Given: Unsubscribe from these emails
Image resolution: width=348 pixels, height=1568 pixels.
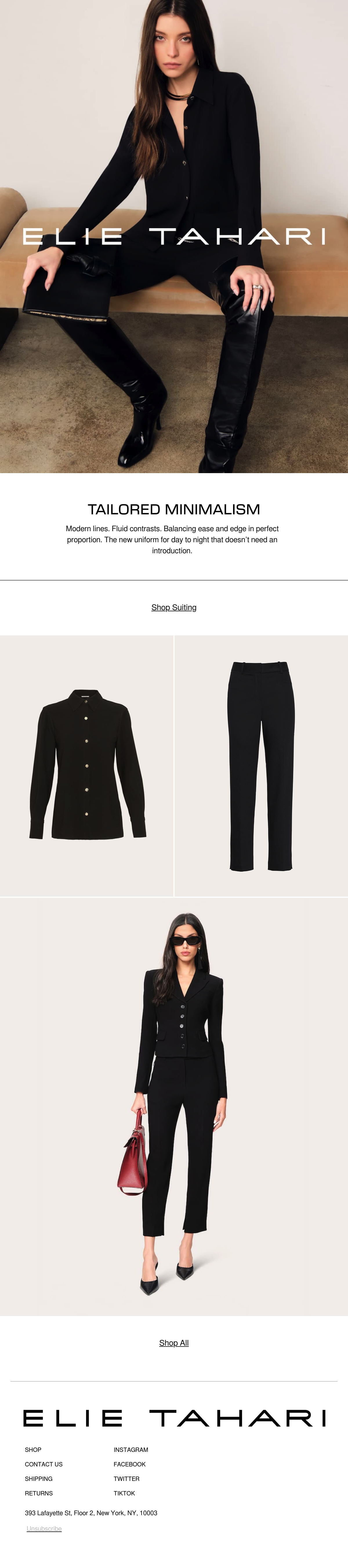Looking at the screenshot, I should pos(44,1529).
